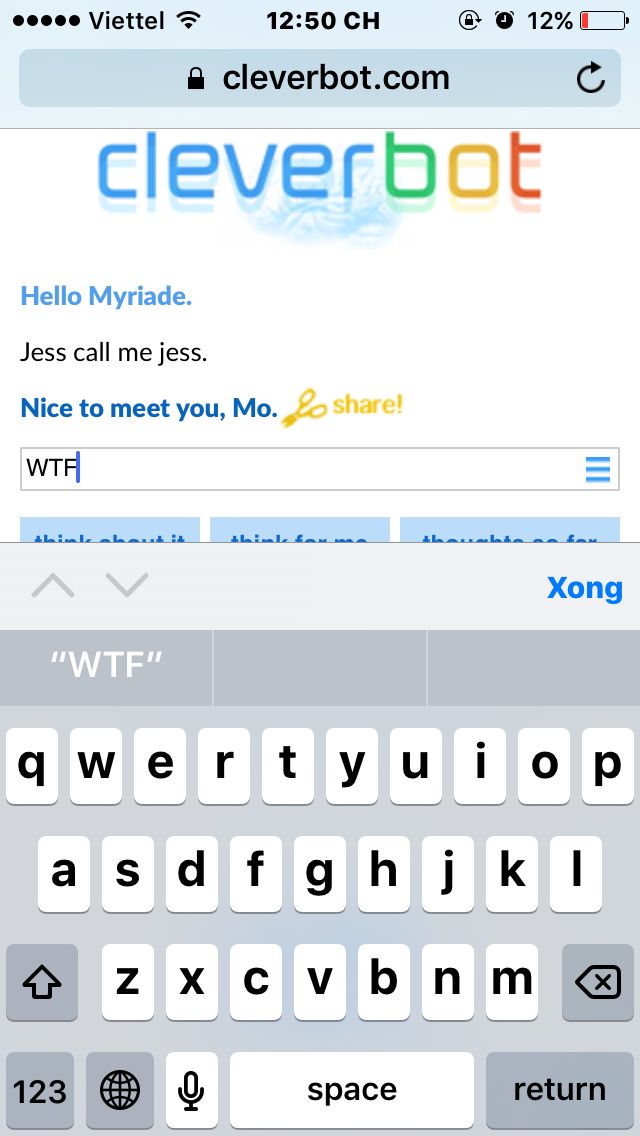
Task: Open the menu icon in the message box
Action: [x=597, y=469]
